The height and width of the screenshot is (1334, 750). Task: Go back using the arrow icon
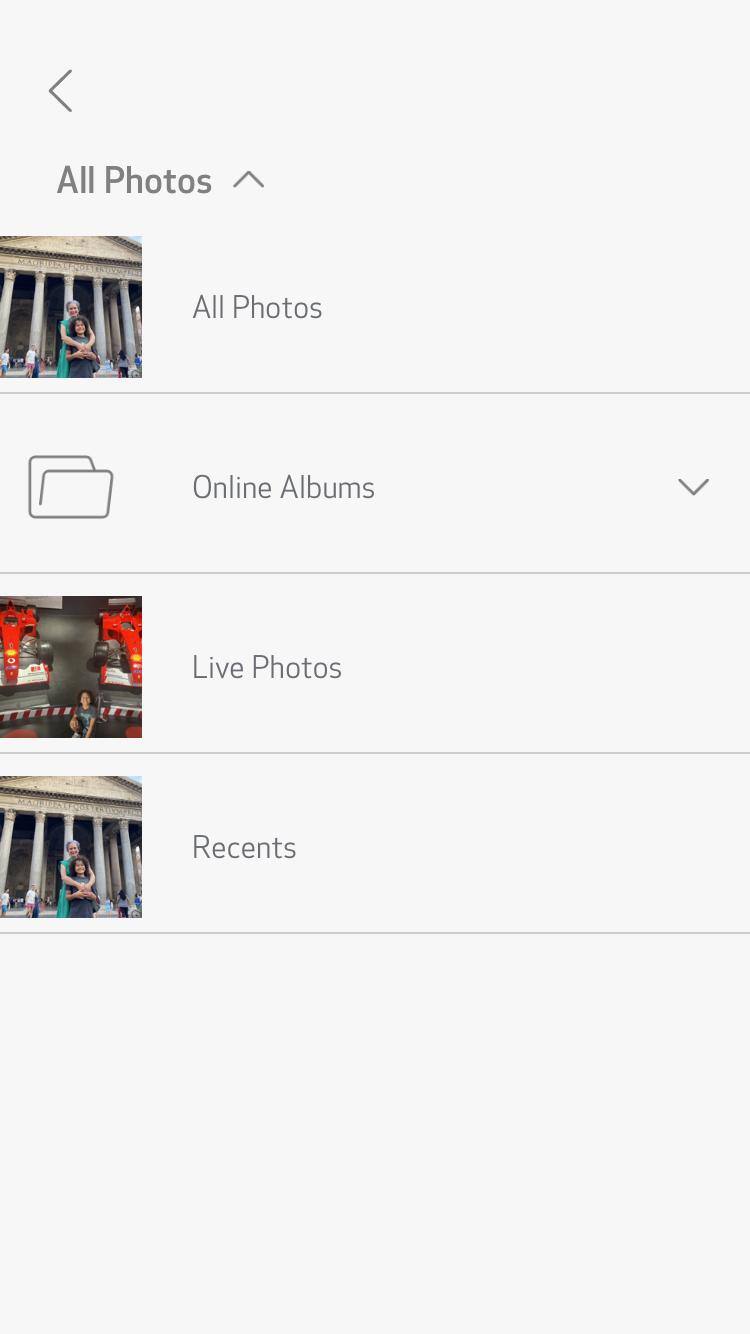tap(61, 91)
